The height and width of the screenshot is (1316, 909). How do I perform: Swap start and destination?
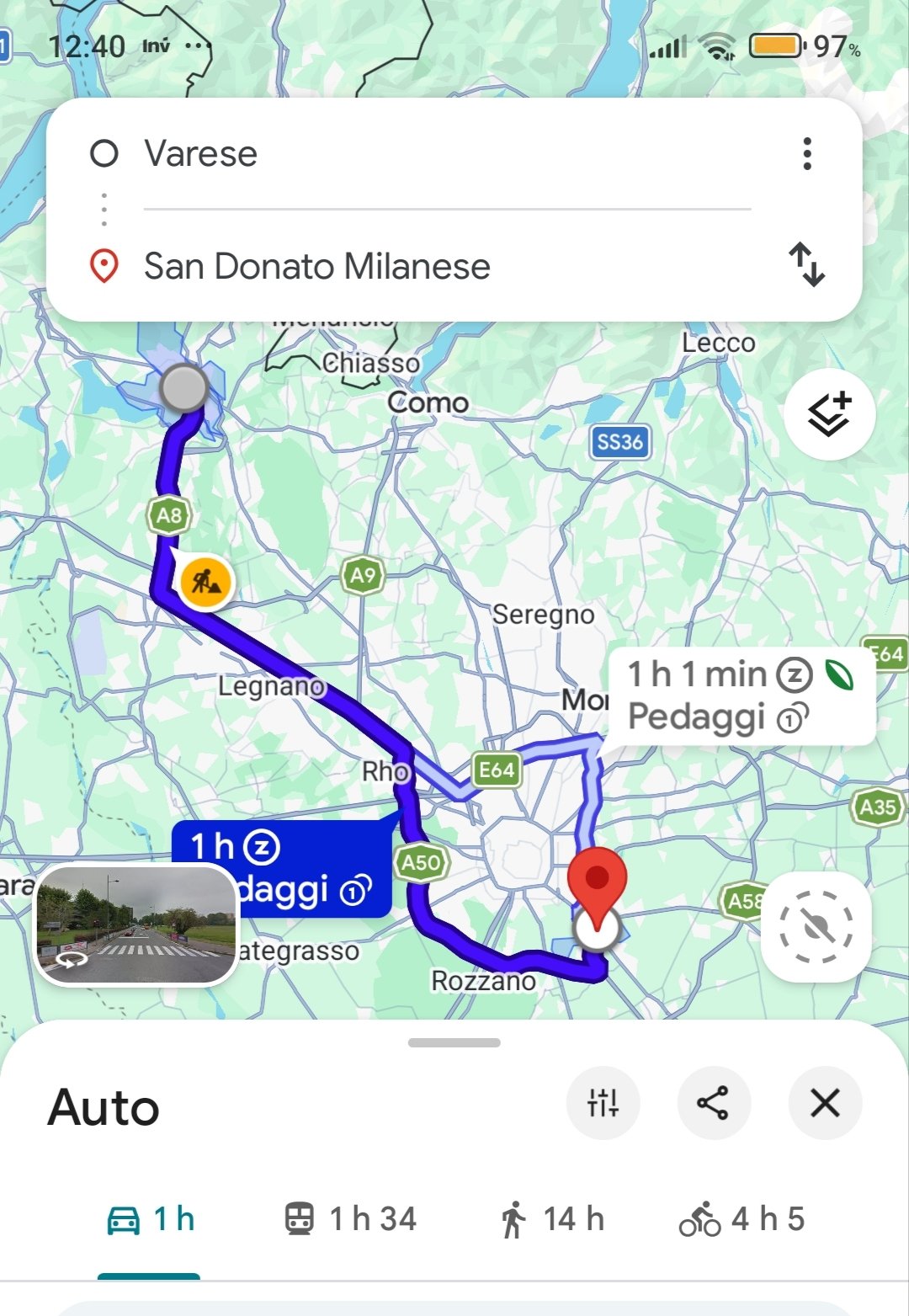pos(806,264)
